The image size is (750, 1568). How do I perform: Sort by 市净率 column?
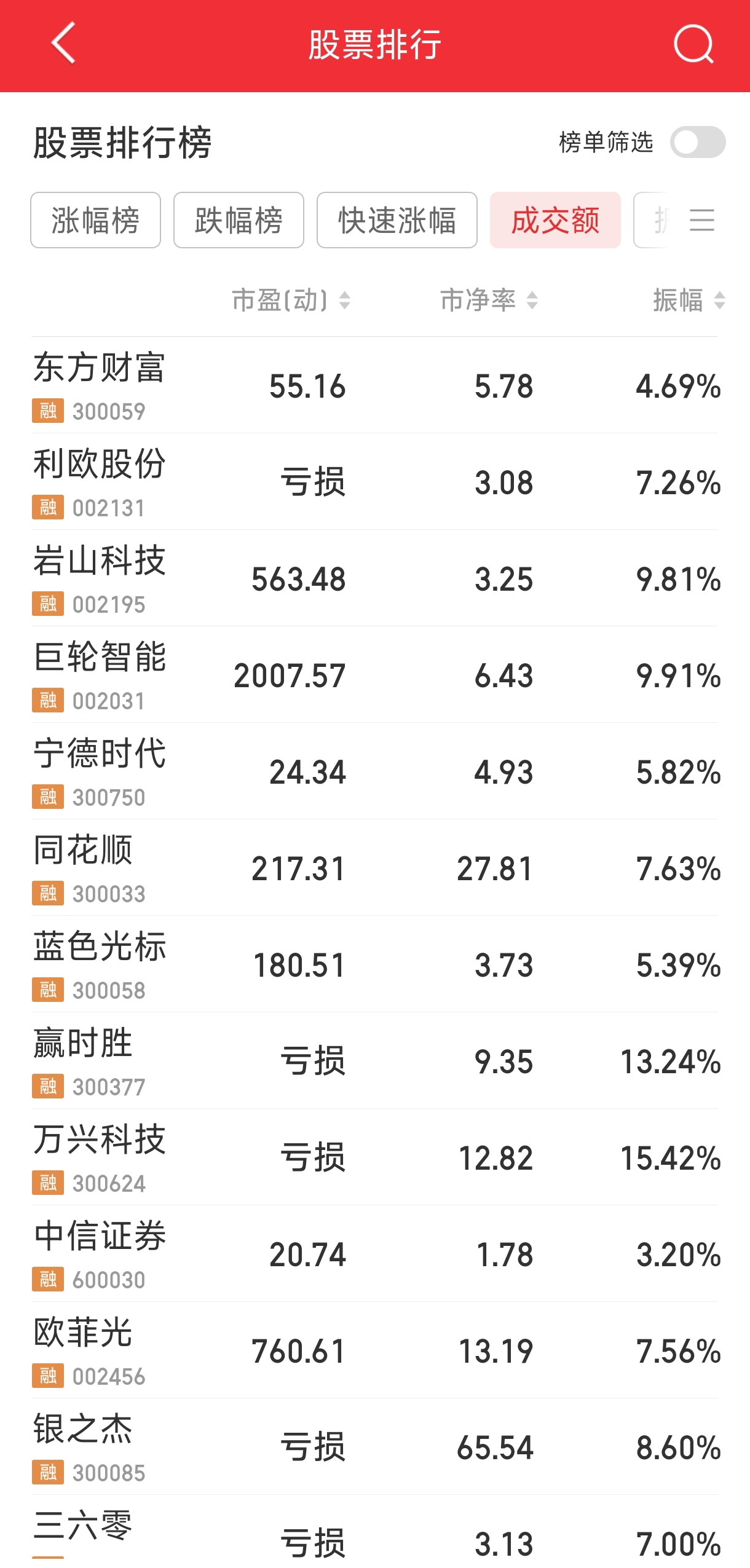point(489,301)
